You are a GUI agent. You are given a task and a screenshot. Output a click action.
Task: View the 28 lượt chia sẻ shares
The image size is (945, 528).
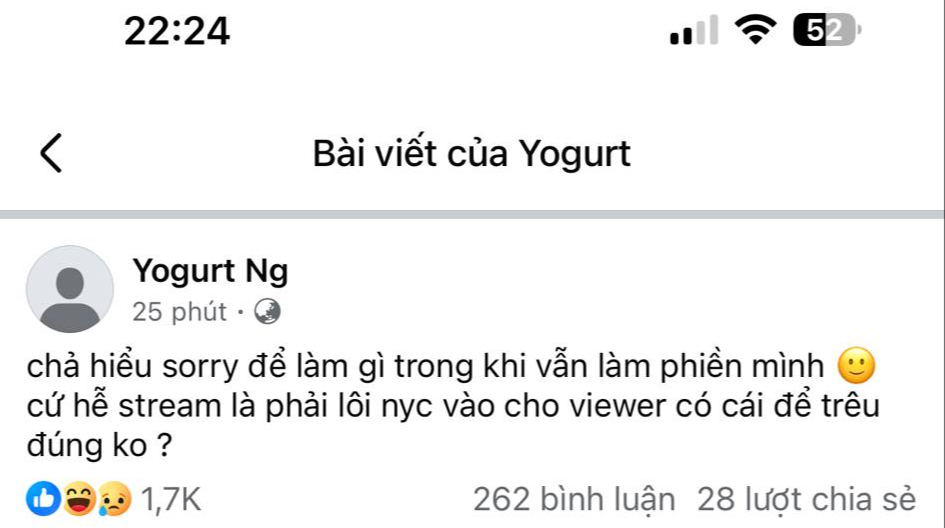[x=806, y=499]
